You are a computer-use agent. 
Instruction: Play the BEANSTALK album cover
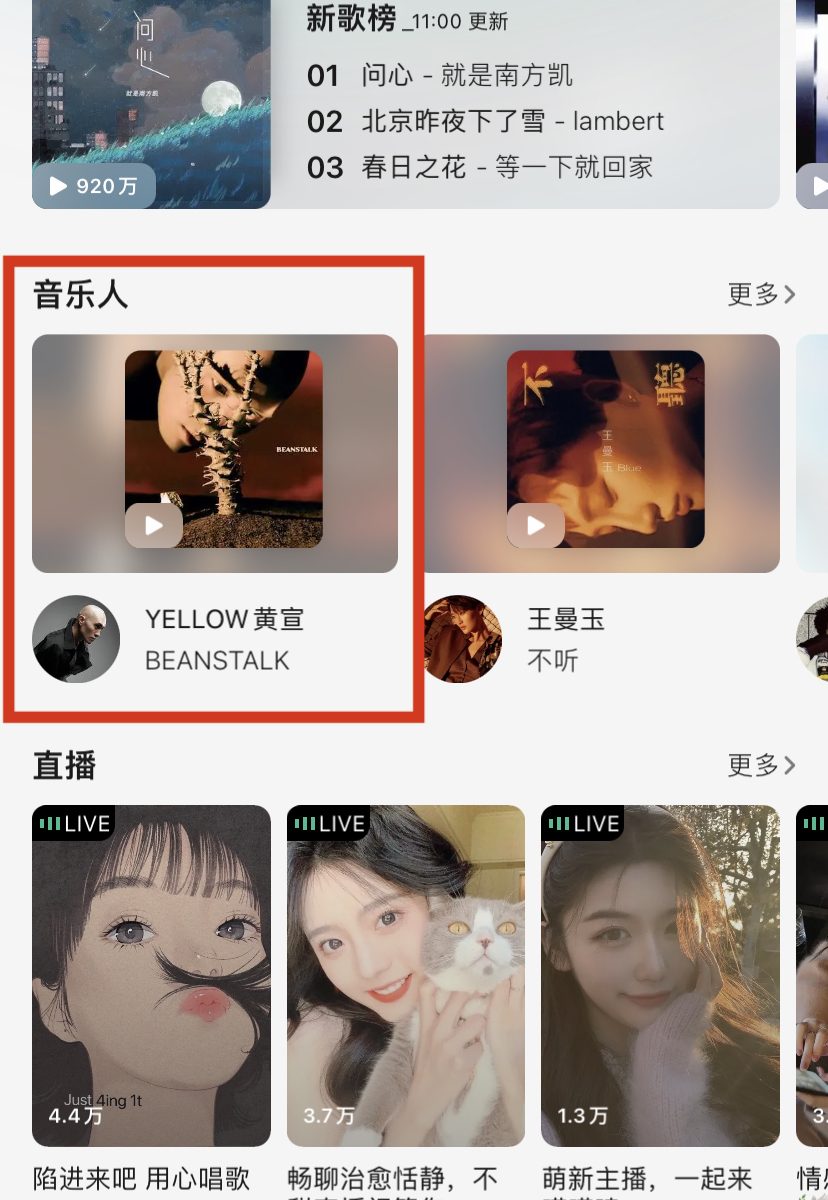[x=154, y=525]
